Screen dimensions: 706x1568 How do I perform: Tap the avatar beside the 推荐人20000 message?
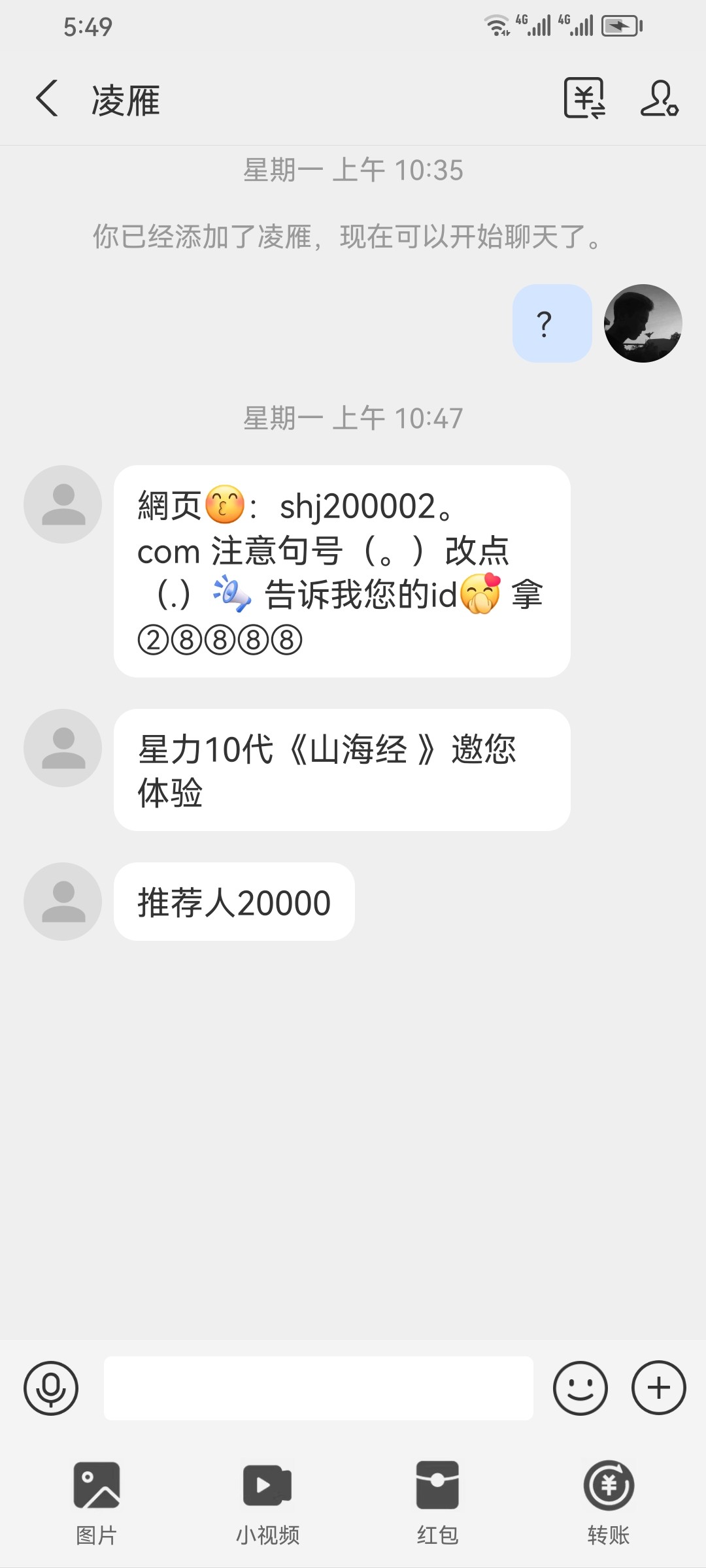click(63, 902)
